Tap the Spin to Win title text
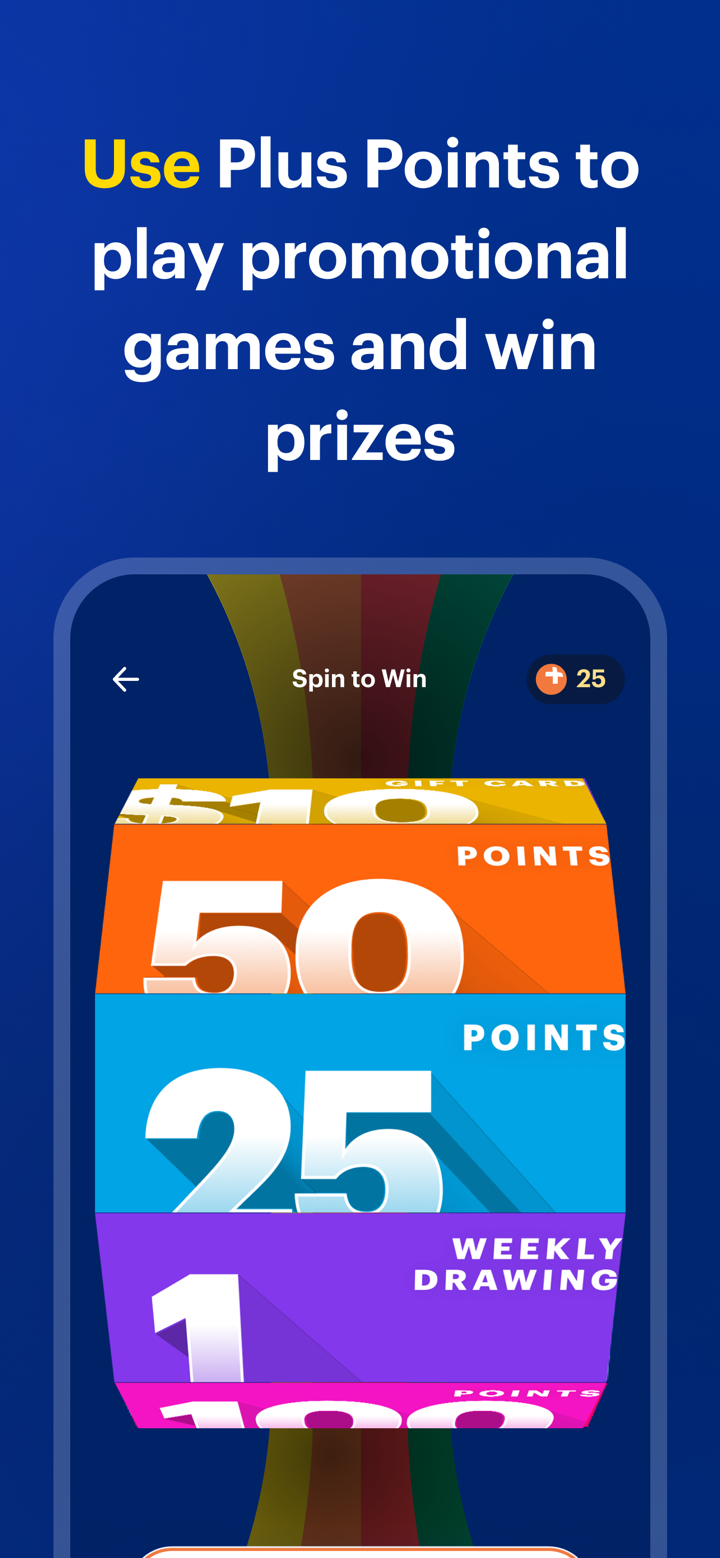 (x=360, y=678)
